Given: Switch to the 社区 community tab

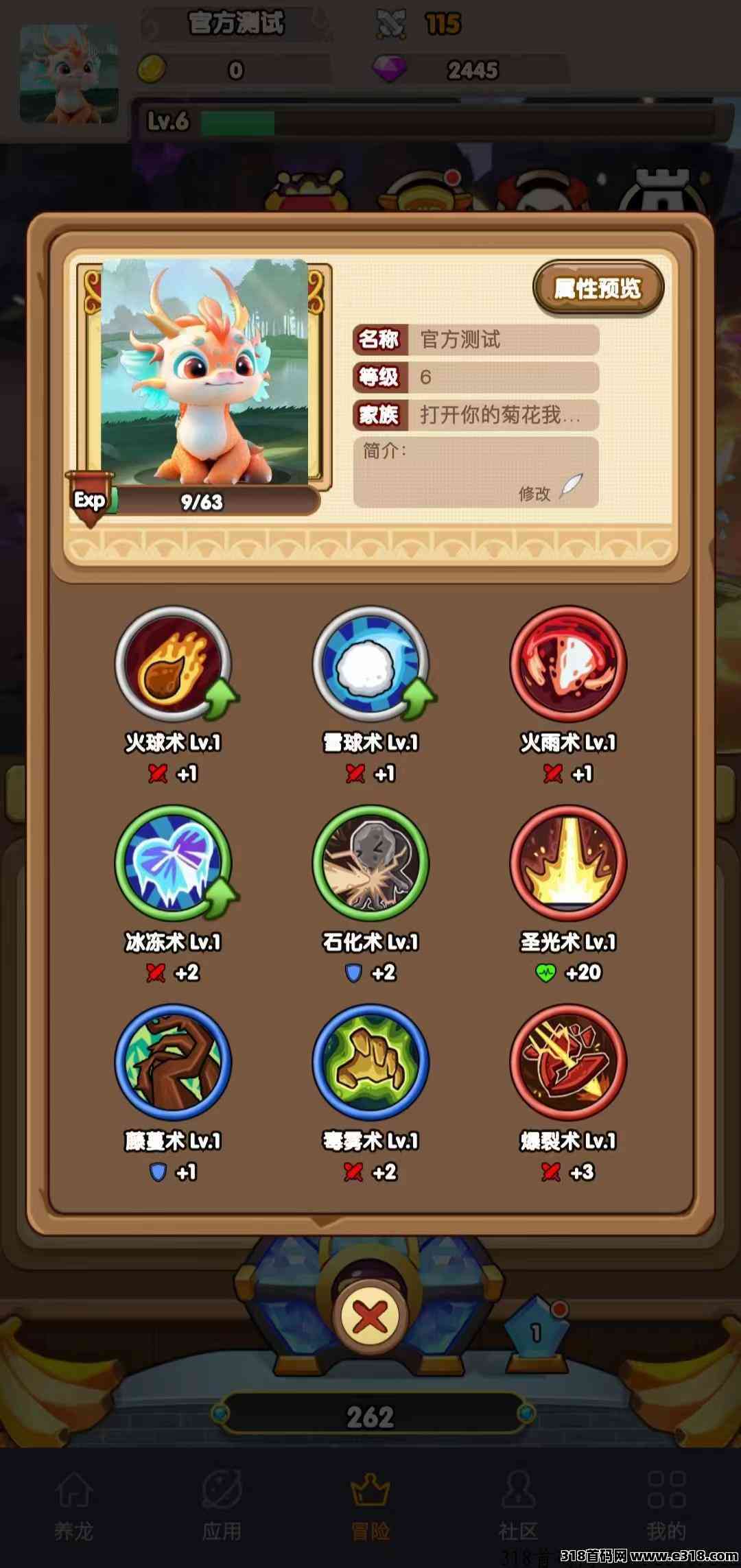Looking at the screenshot, I should 519,1505.
